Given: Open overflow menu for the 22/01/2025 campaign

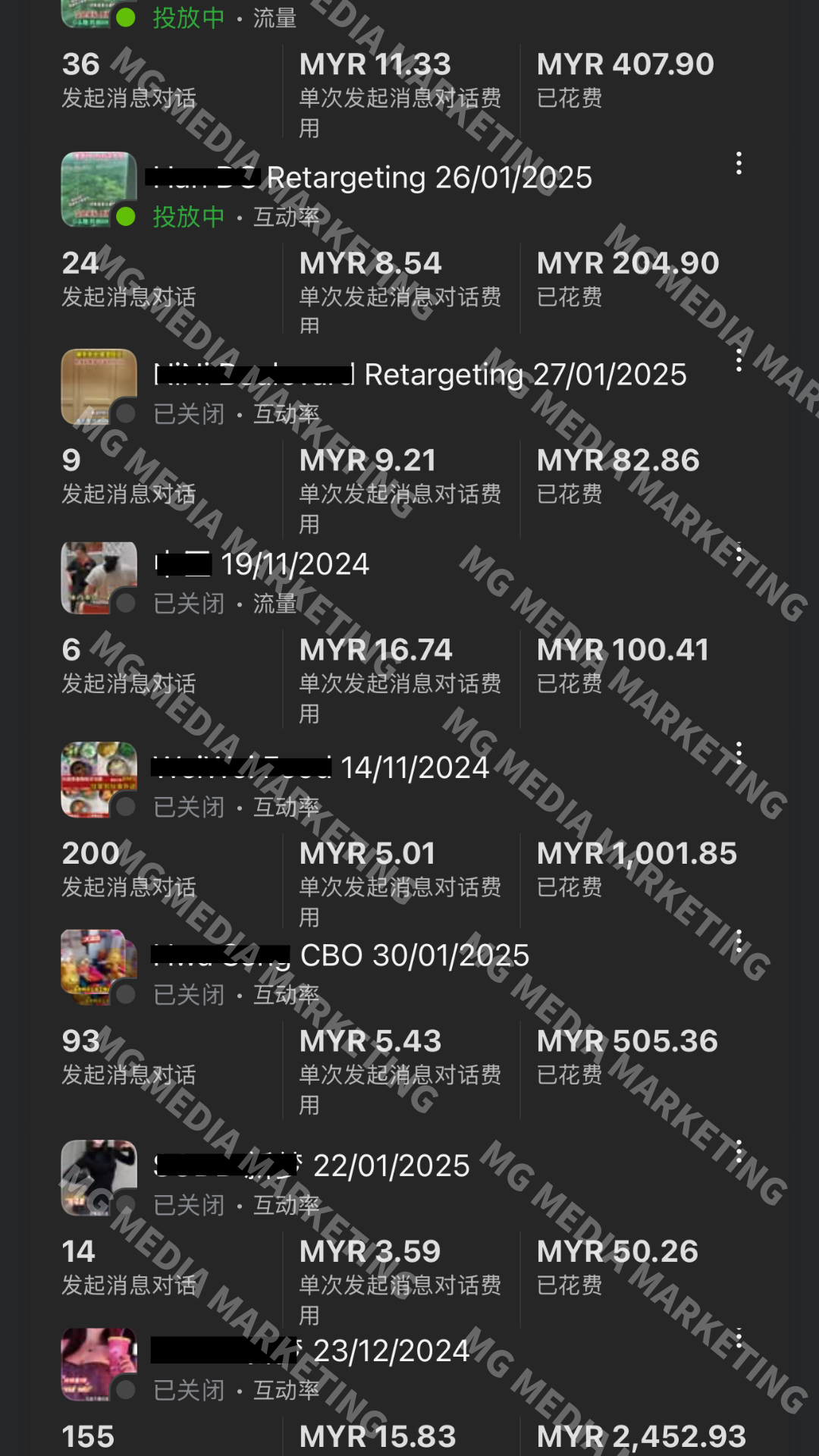Looking at the screenshot, I should tap(739, 1151).
